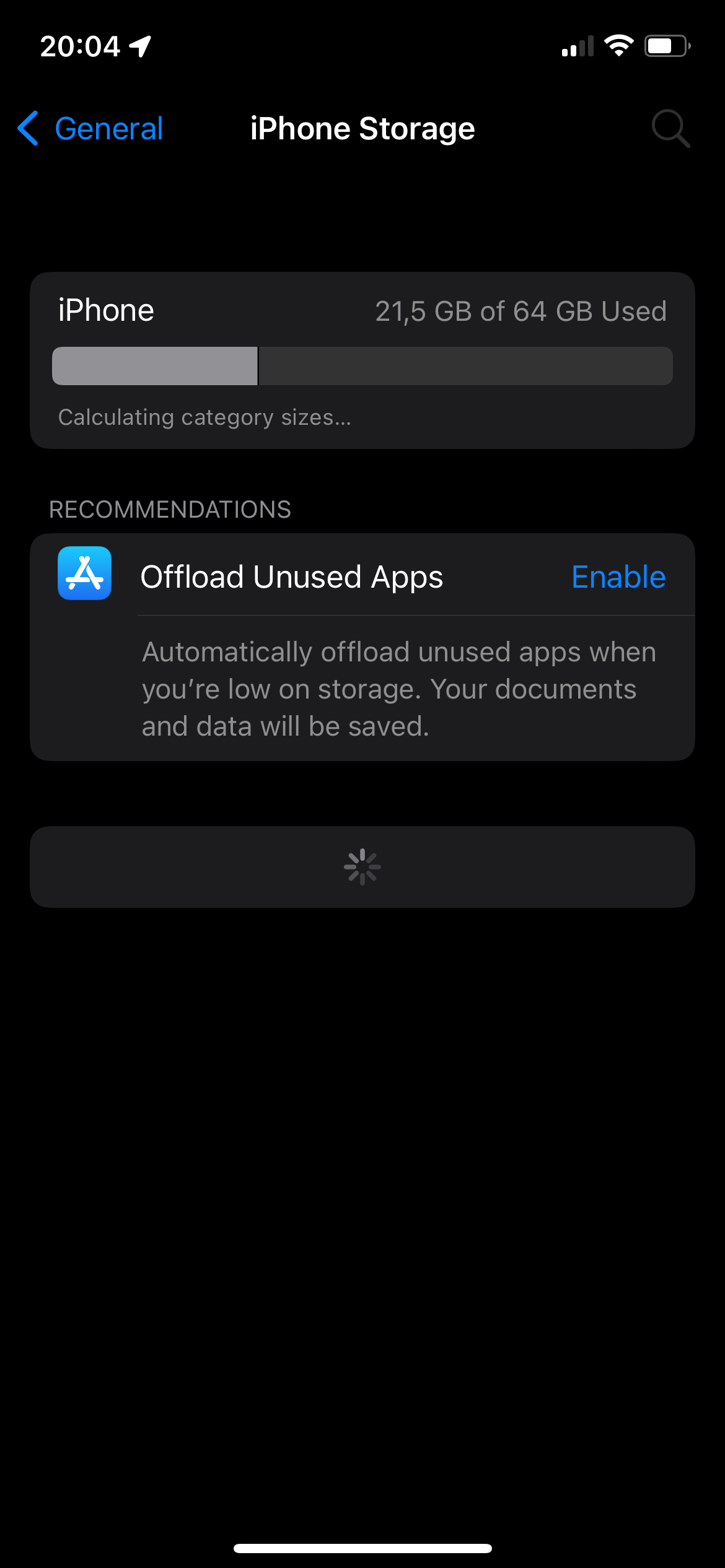
Task: Tap the text 21,5 GB of 64 GB Used
Action: [521, 311]
